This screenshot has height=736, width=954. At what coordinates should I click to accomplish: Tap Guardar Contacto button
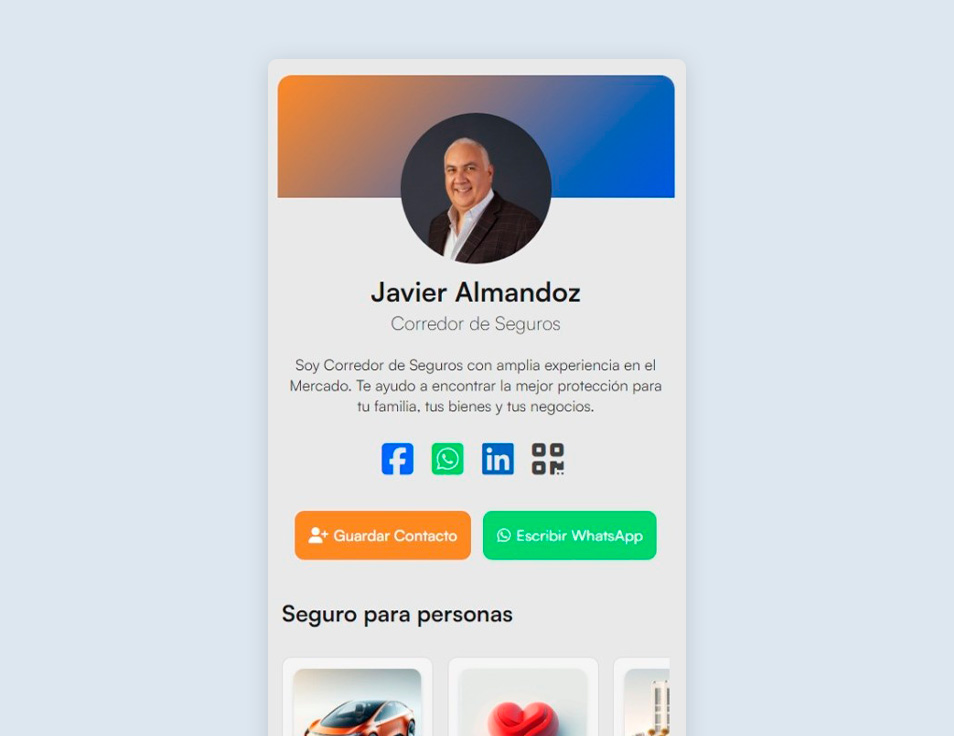point(382,536)
